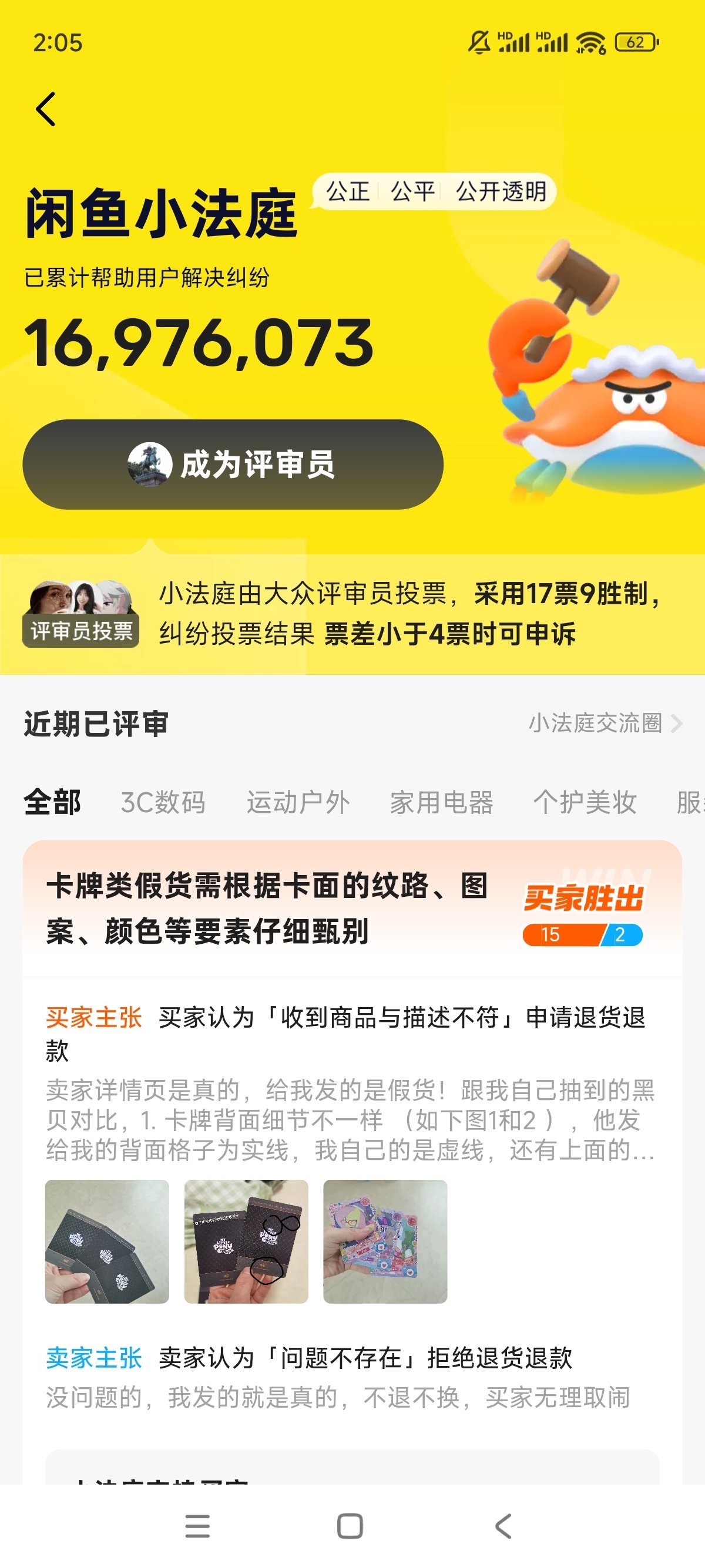Tap the 成为评审员 button
This screenshot has height=1568, width=705.
click(x=233, y=465)
